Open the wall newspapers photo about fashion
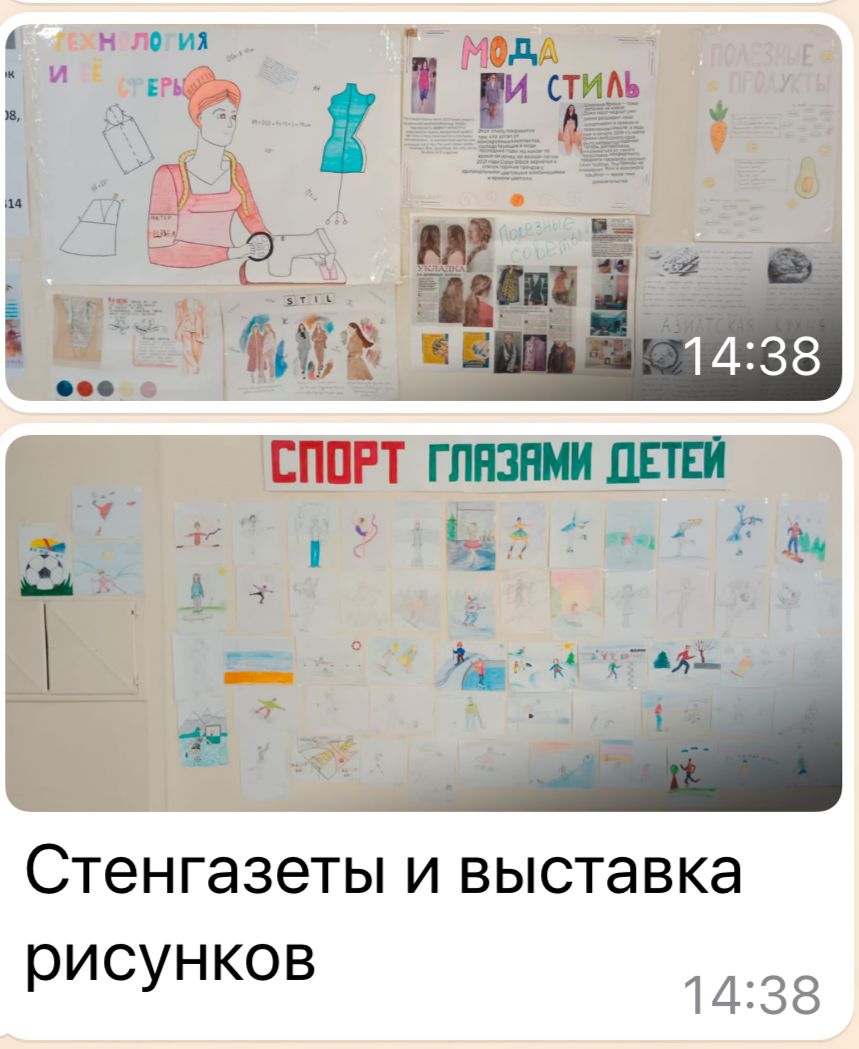 tap(423, 212)
